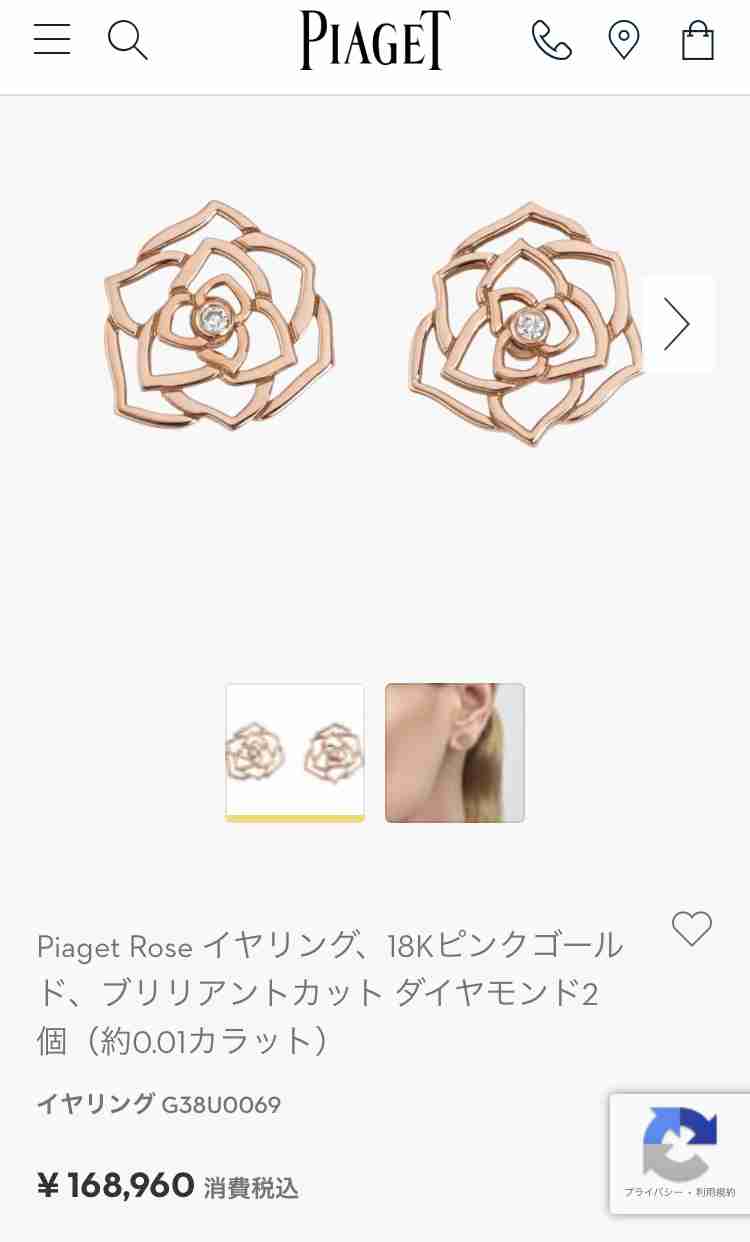Screen dimensions: 750x1242
Task: Open the hamburger menu
Action: pos(52,40)
